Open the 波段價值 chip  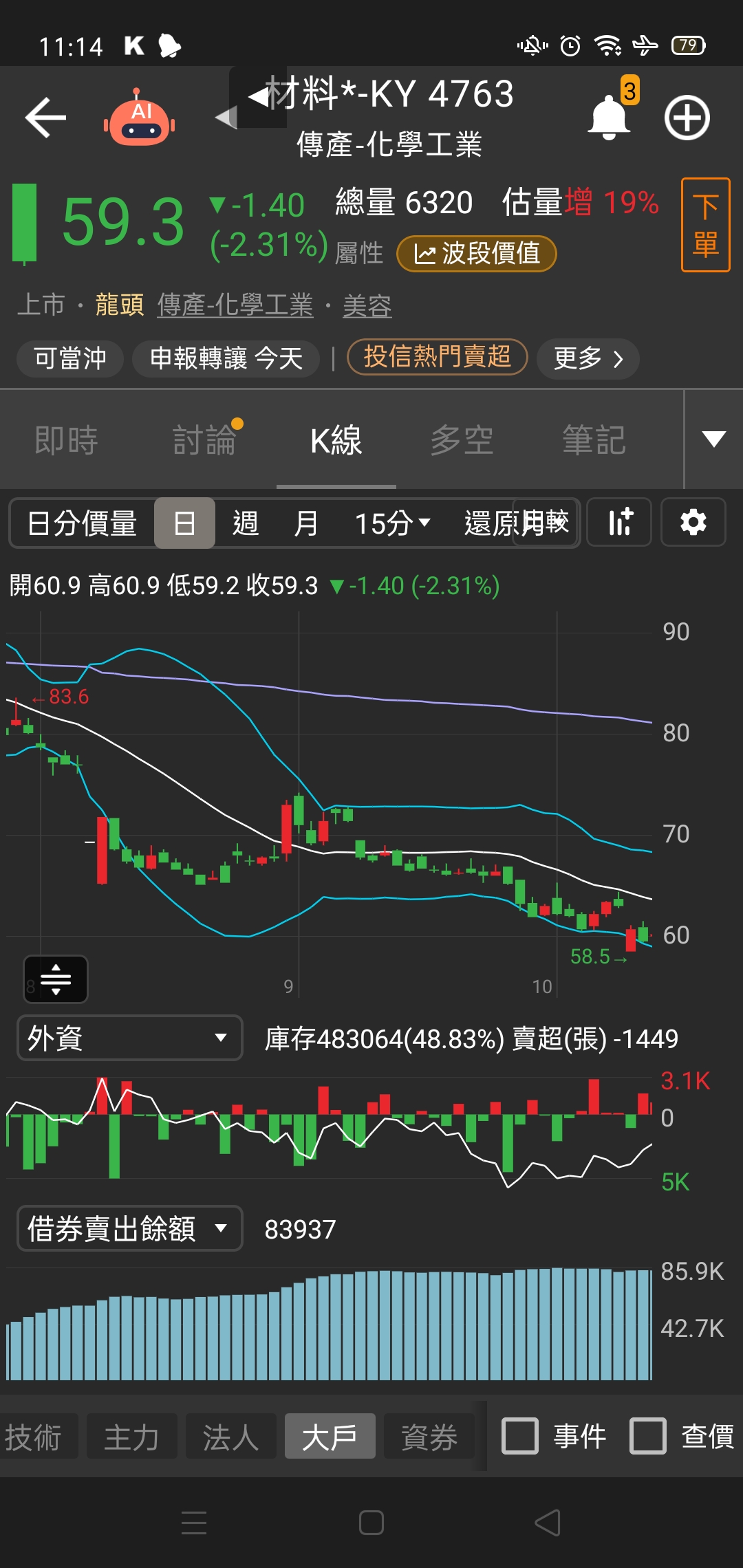coord(477,254)
